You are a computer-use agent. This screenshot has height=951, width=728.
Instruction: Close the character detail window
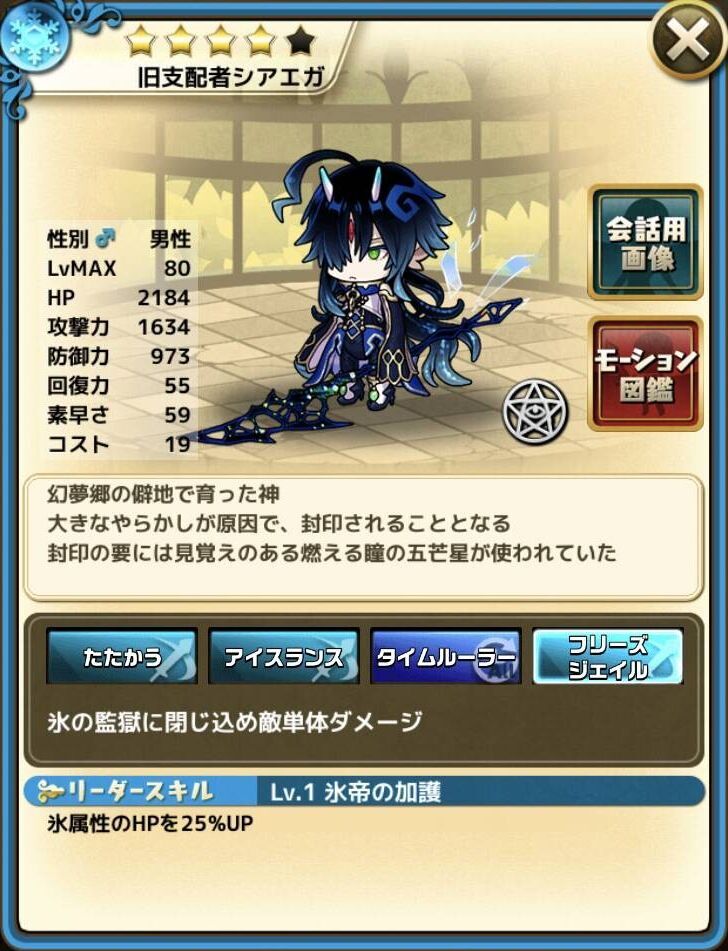687,43
